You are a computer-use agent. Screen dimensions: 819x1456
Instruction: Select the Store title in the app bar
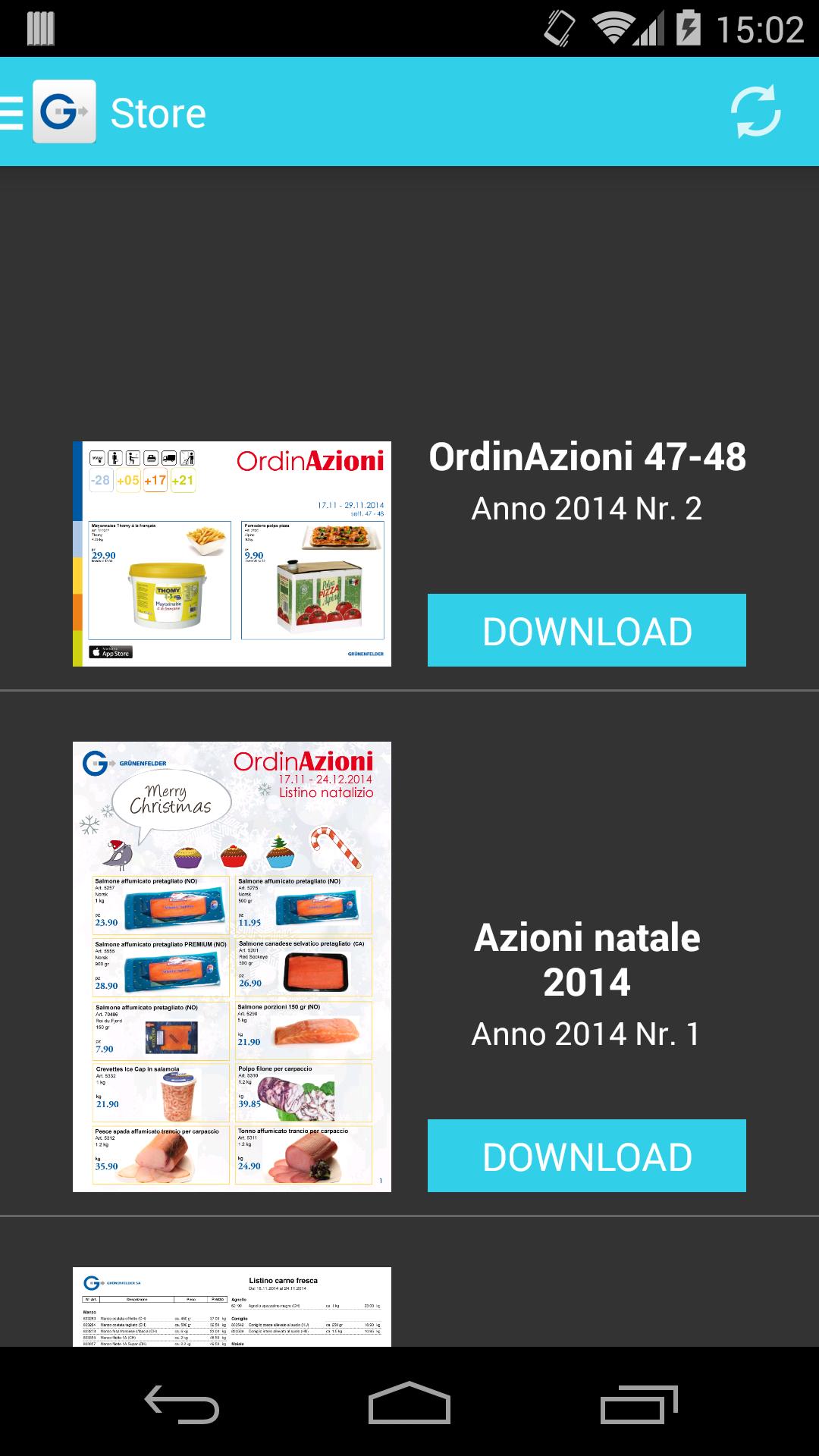point(157,112)
